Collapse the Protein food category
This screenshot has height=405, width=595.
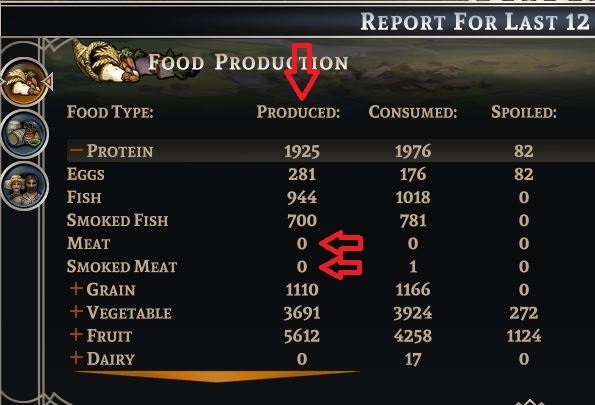76,150
